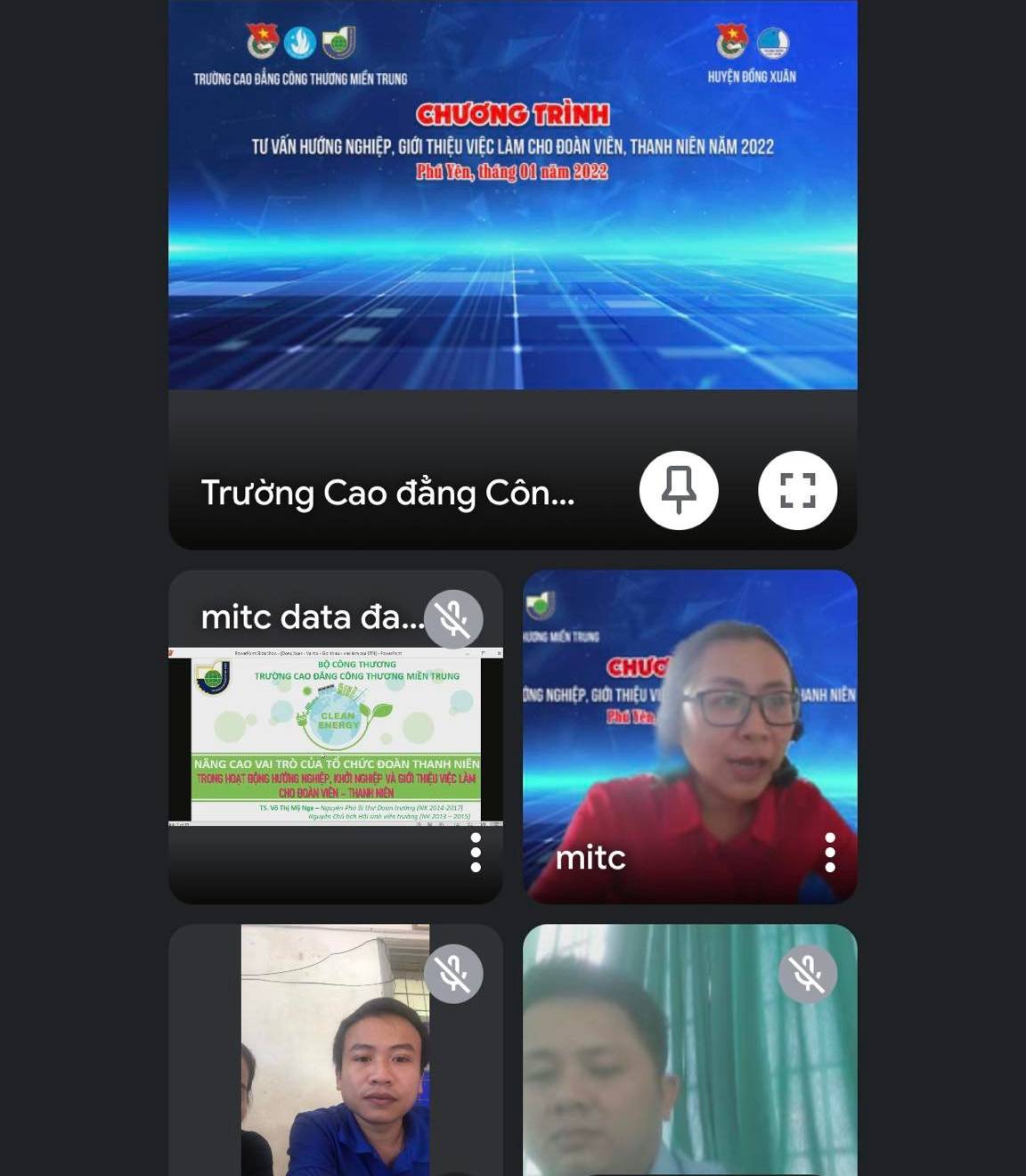The width and height of the screenshot is (1026, 1176).
Task: Select mitc's video tile with woman speaking
Action: (689, 736)
